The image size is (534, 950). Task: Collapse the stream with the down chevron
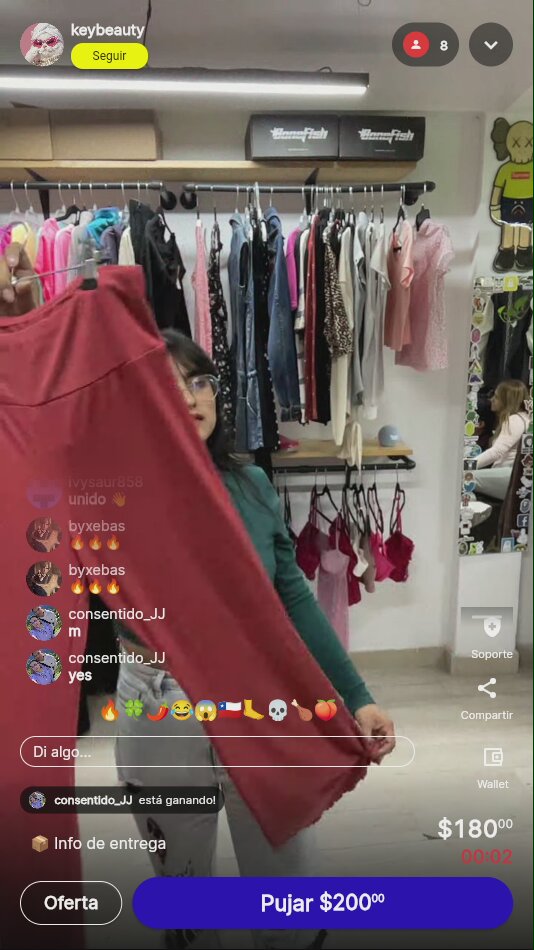(x=491, y=45)
